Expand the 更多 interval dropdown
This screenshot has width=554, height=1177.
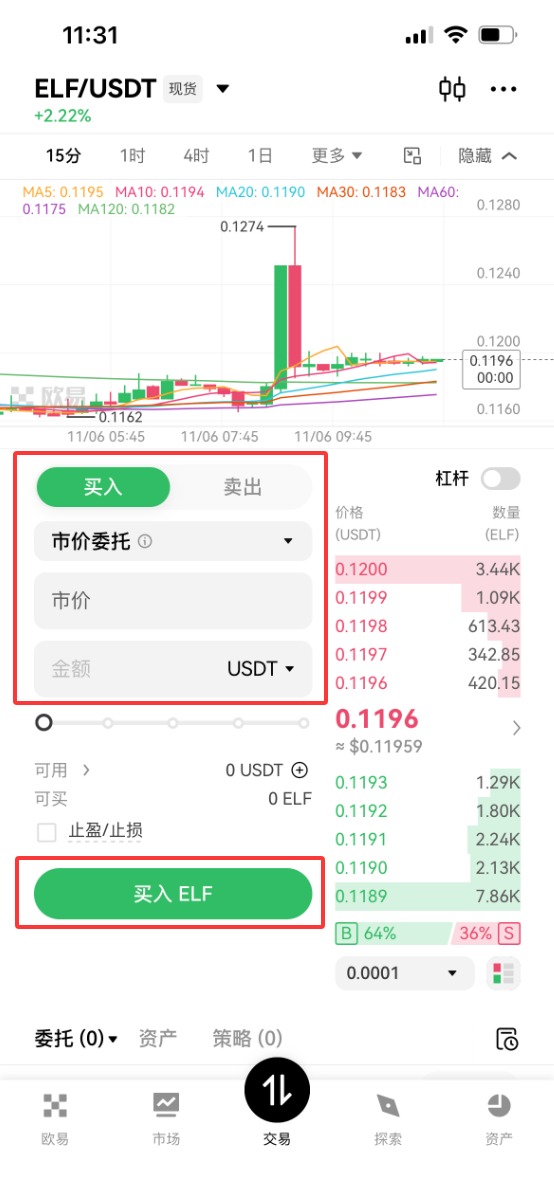pos(337,156)
